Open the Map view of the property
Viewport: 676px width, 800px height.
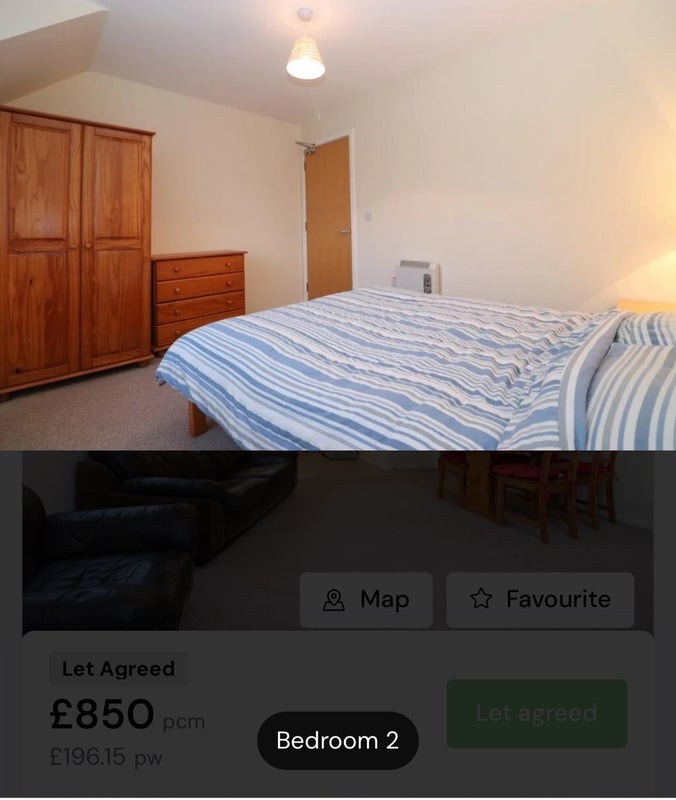[x=366, y=600]
